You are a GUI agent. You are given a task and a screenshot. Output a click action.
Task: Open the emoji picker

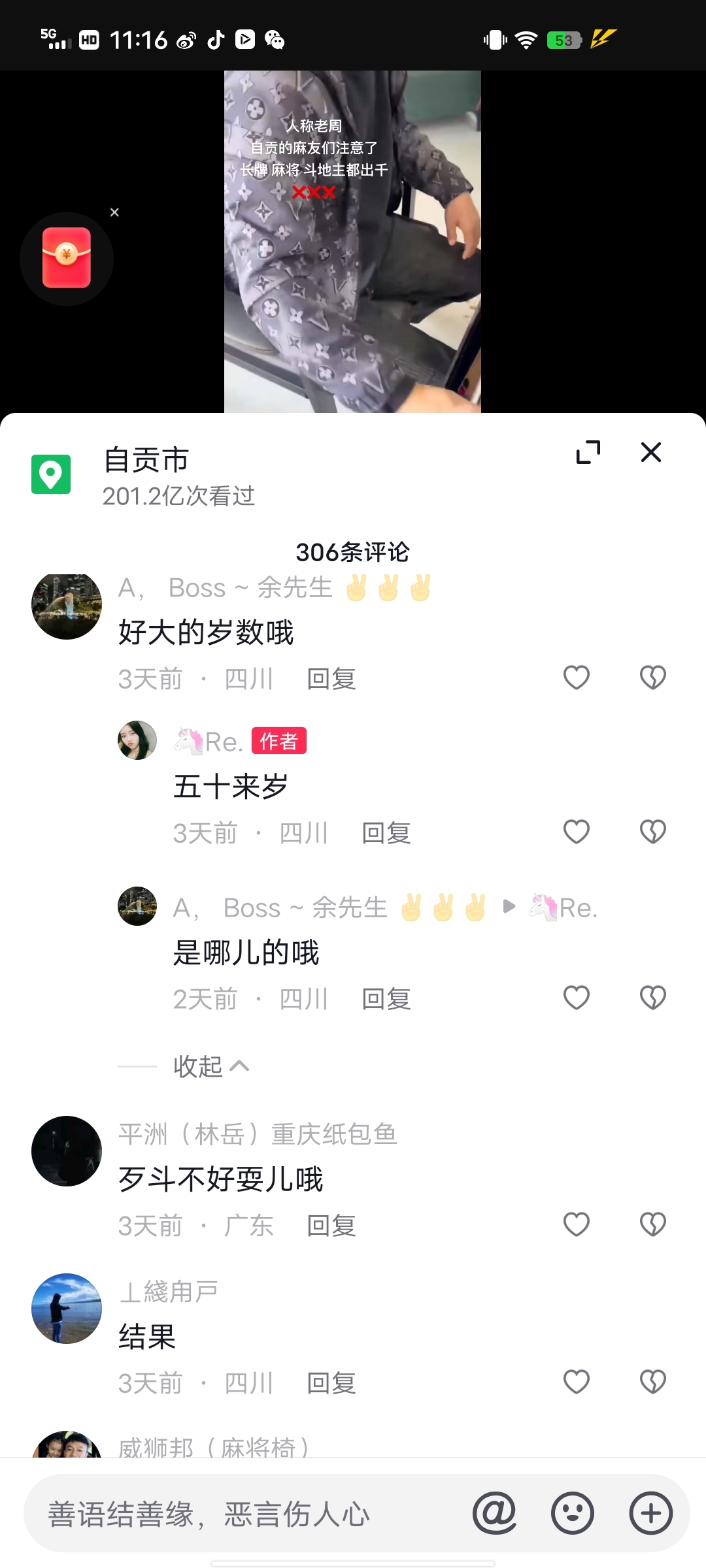[x=572, y=1513]
